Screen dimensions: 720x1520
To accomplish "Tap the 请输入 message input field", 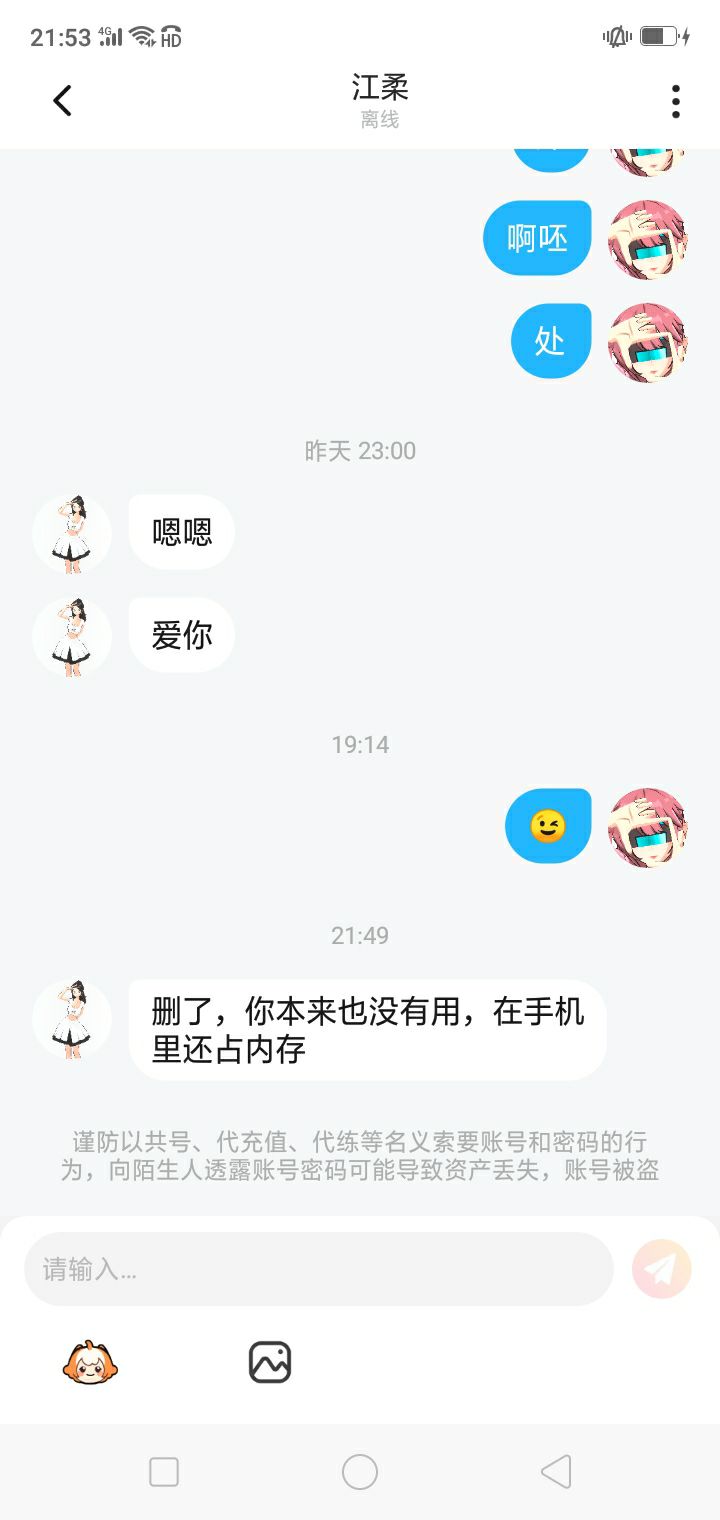I will [x=318, y=1269].
